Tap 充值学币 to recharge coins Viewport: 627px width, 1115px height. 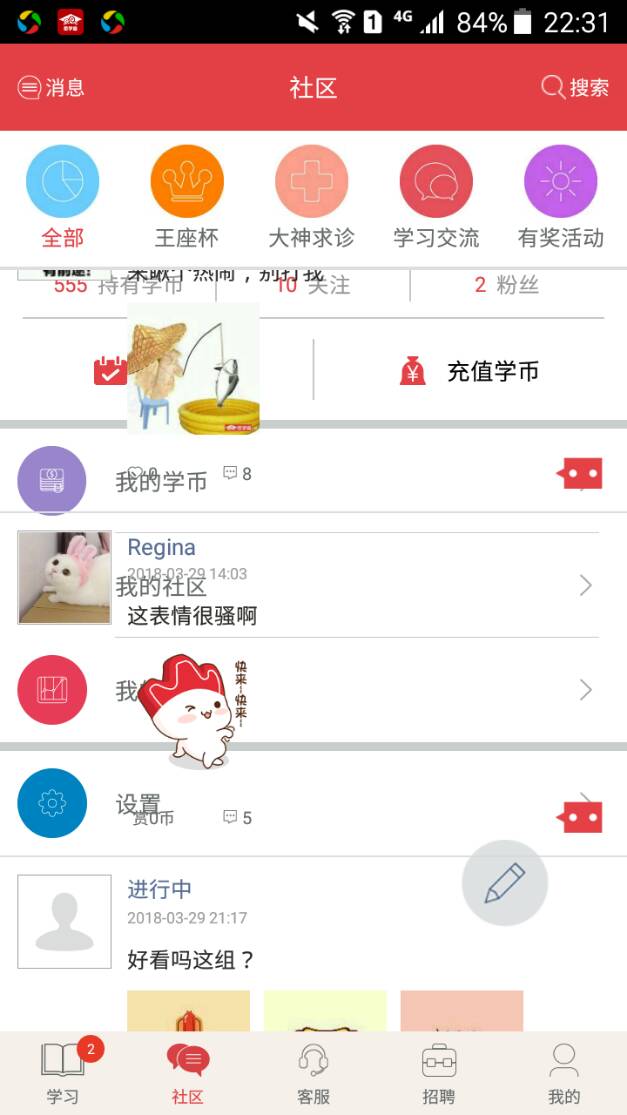click(470, 372)
